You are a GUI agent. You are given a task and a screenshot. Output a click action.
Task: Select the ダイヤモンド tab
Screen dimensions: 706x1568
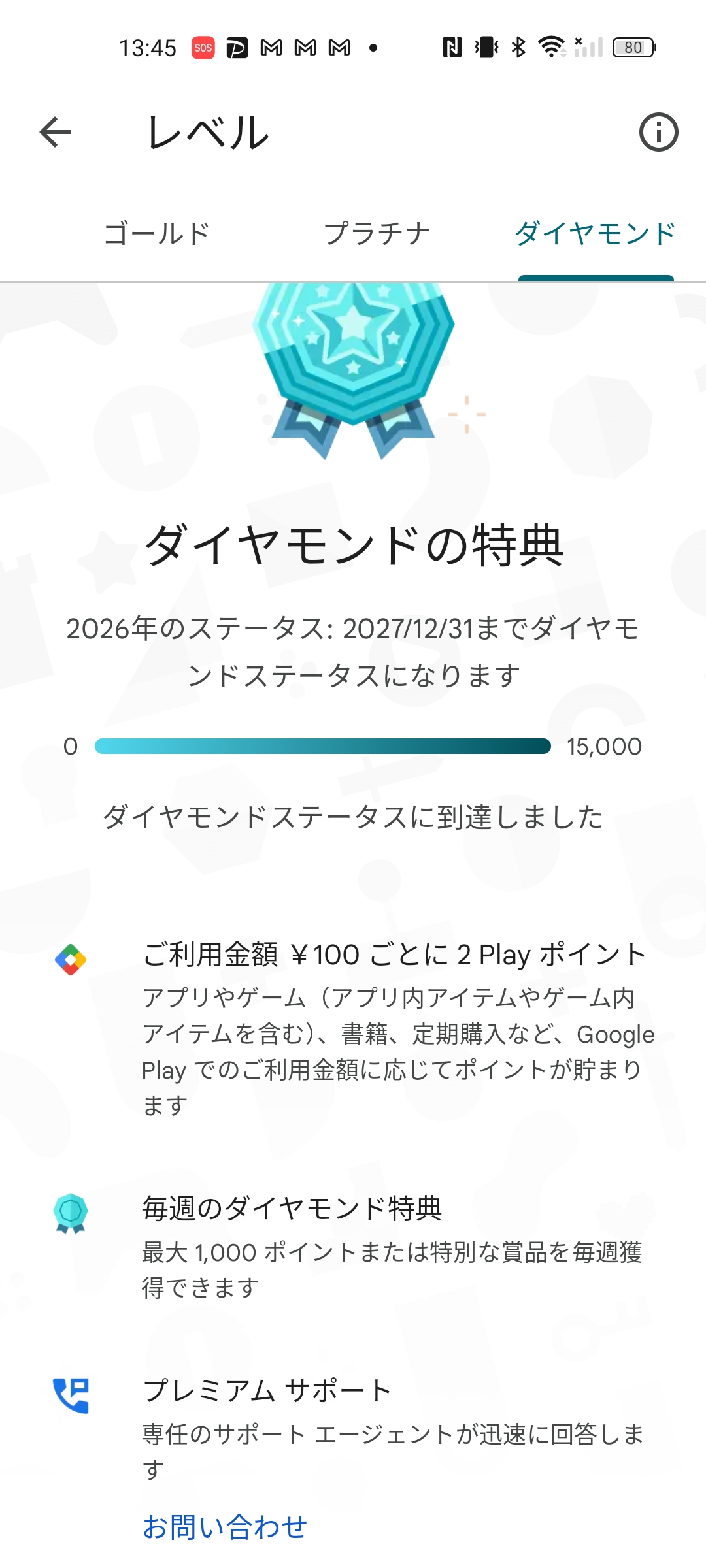pos(595,233)
